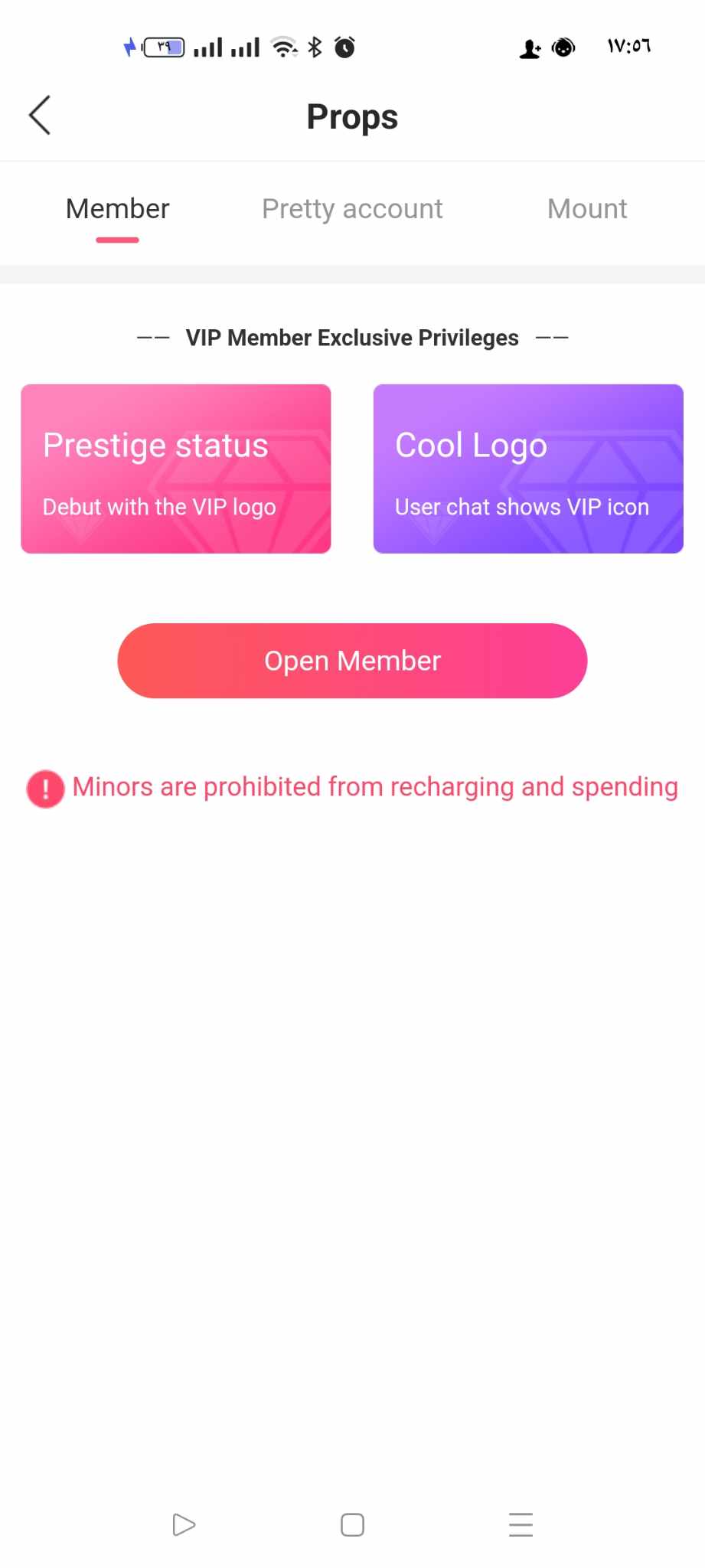
Task: Switch to the Pretty account tab
Action: [352, 209]
